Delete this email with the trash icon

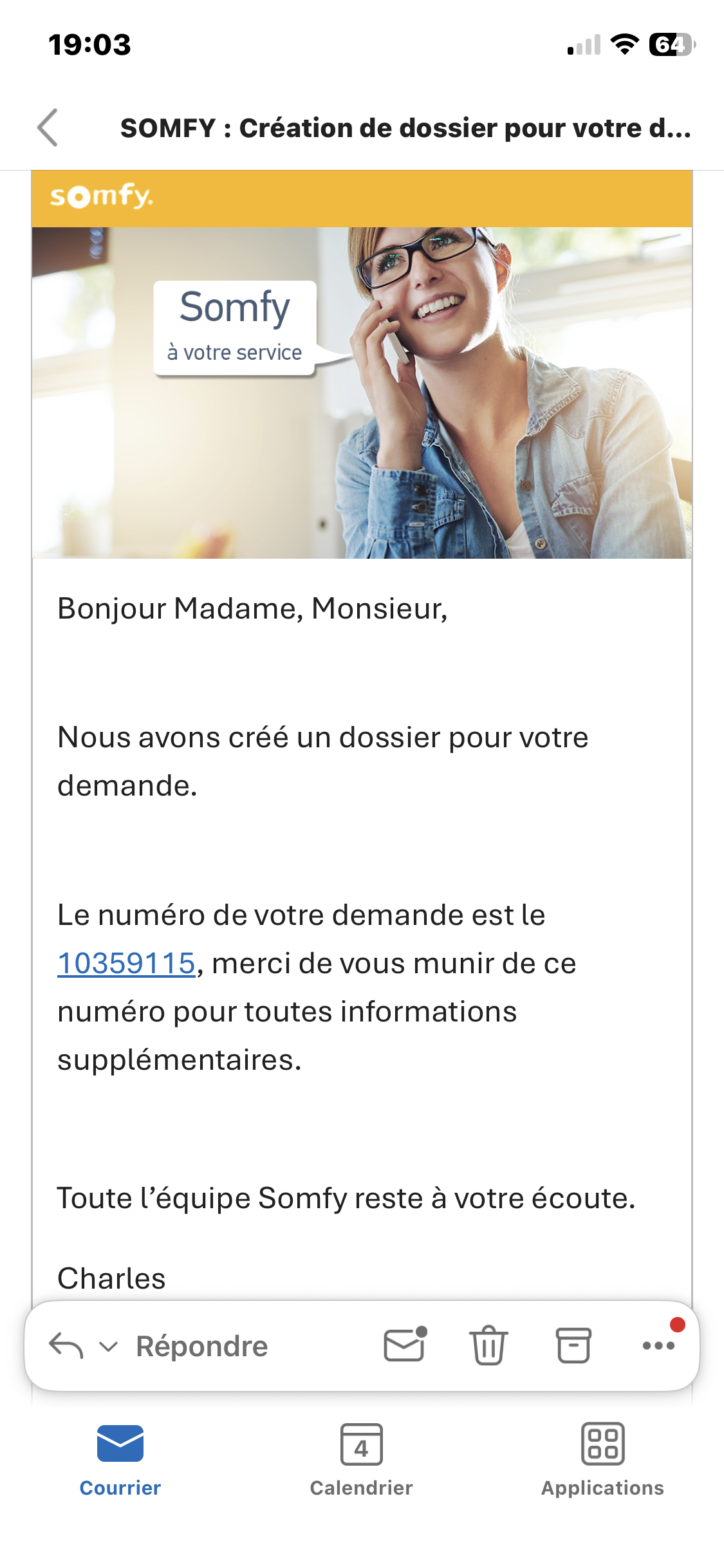[x=488, y=1345]
